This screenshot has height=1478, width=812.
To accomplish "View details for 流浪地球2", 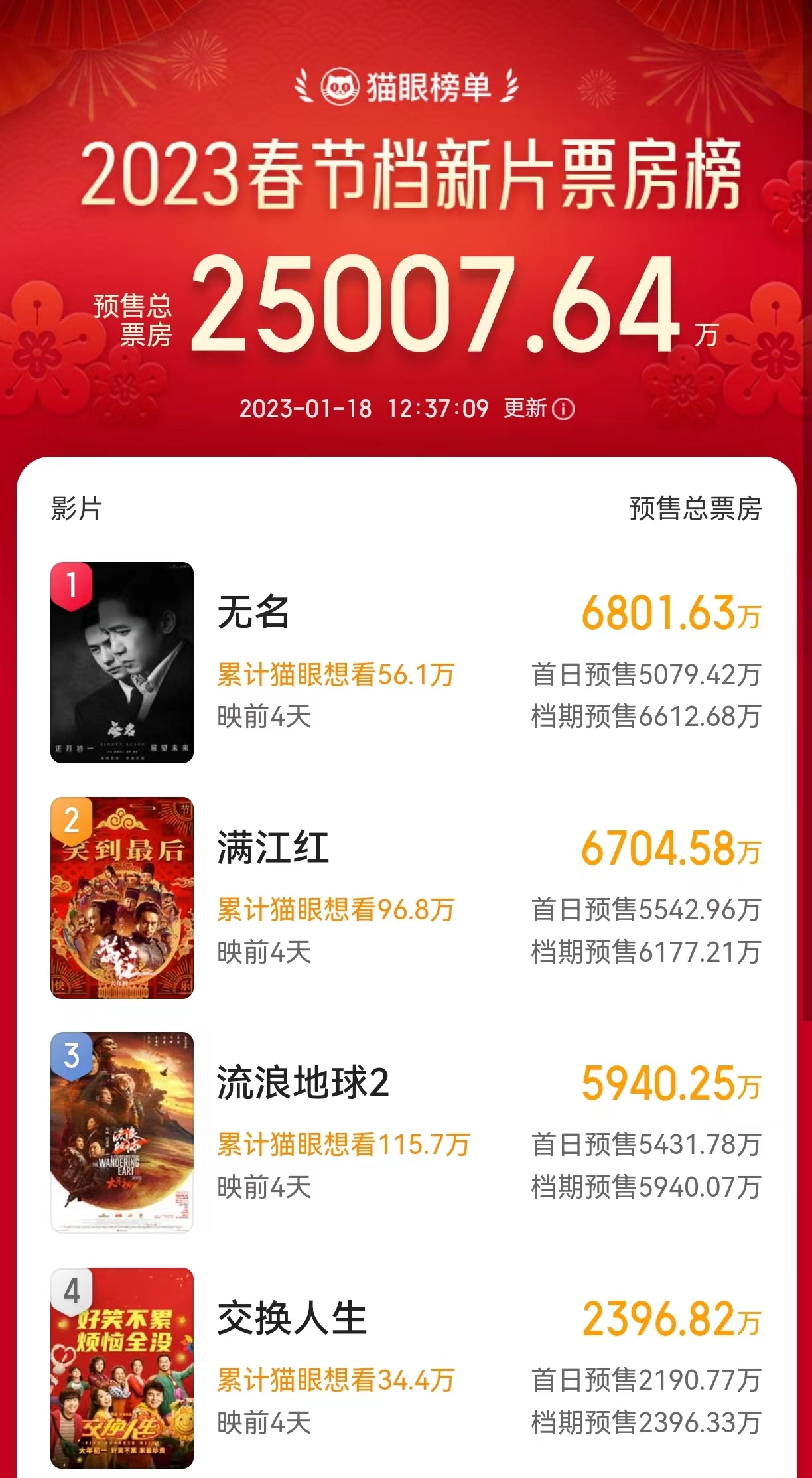I will [x=303, y=1082].
